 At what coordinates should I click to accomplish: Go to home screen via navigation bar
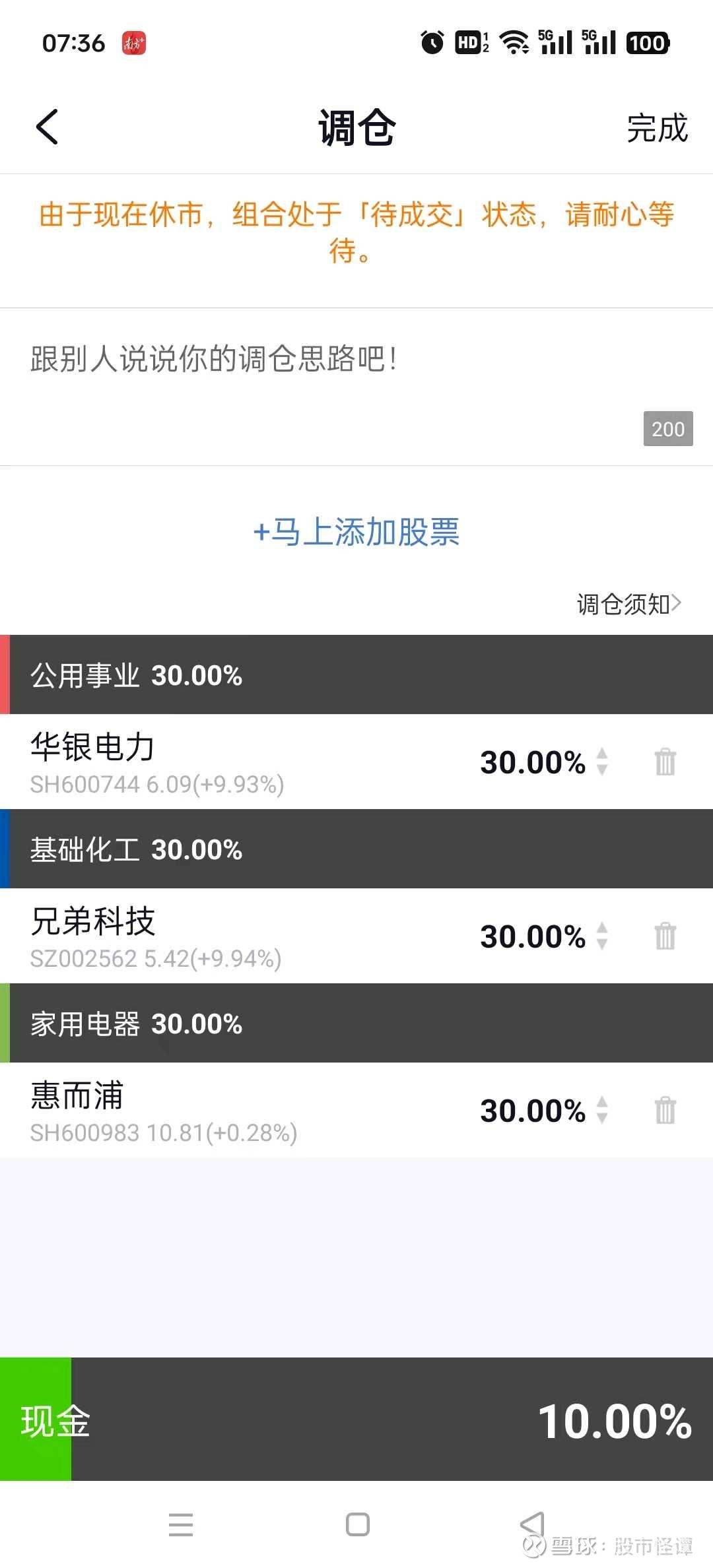pos(358,1524)
